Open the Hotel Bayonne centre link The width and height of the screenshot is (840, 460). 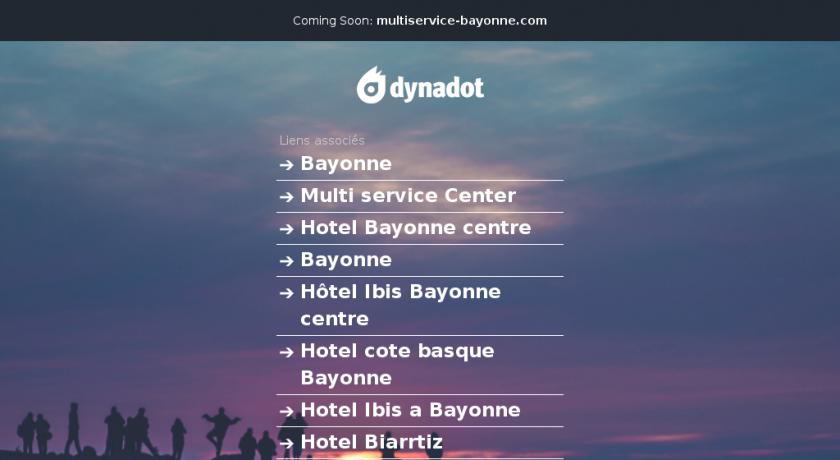(x=415, y=228)
